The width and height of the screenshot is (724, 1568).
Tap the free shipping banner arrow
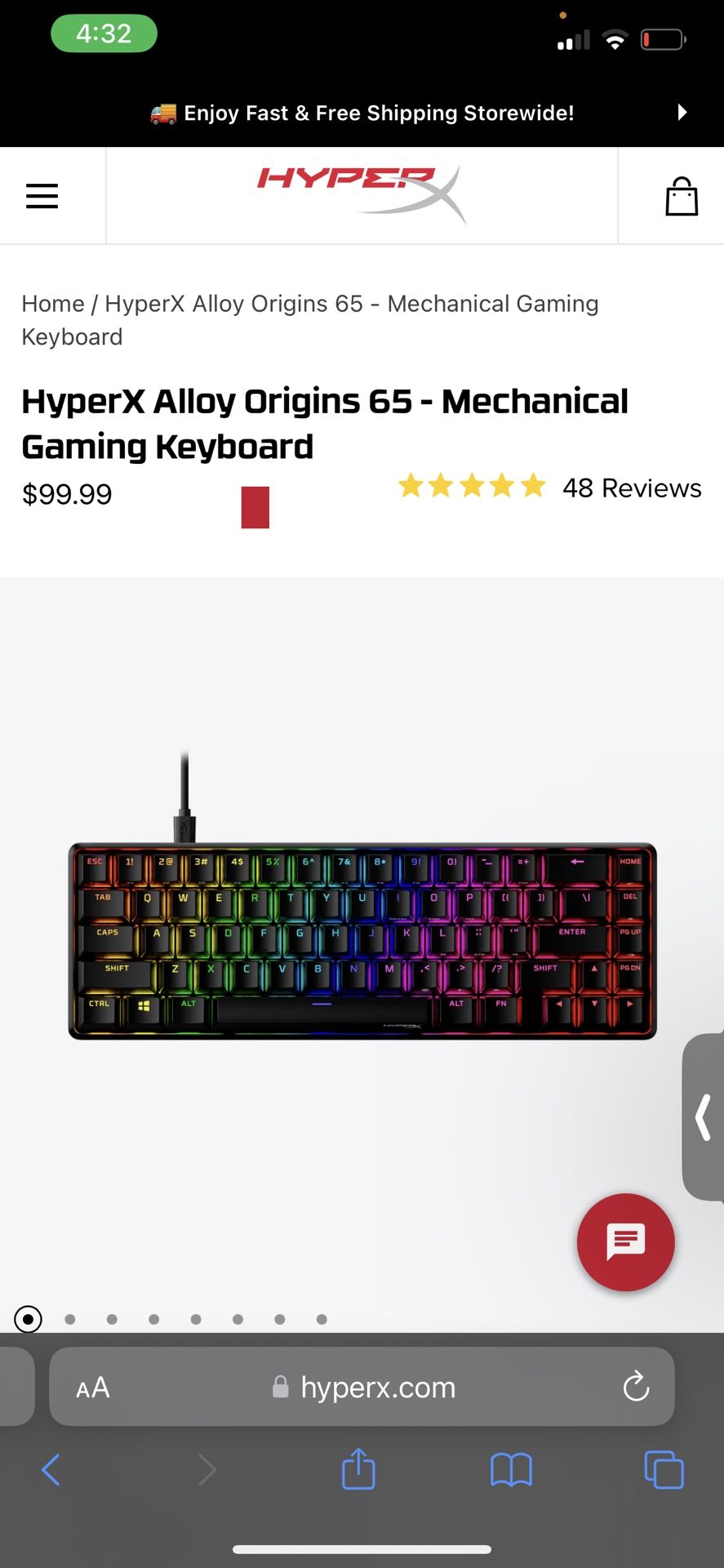point(682,113)
